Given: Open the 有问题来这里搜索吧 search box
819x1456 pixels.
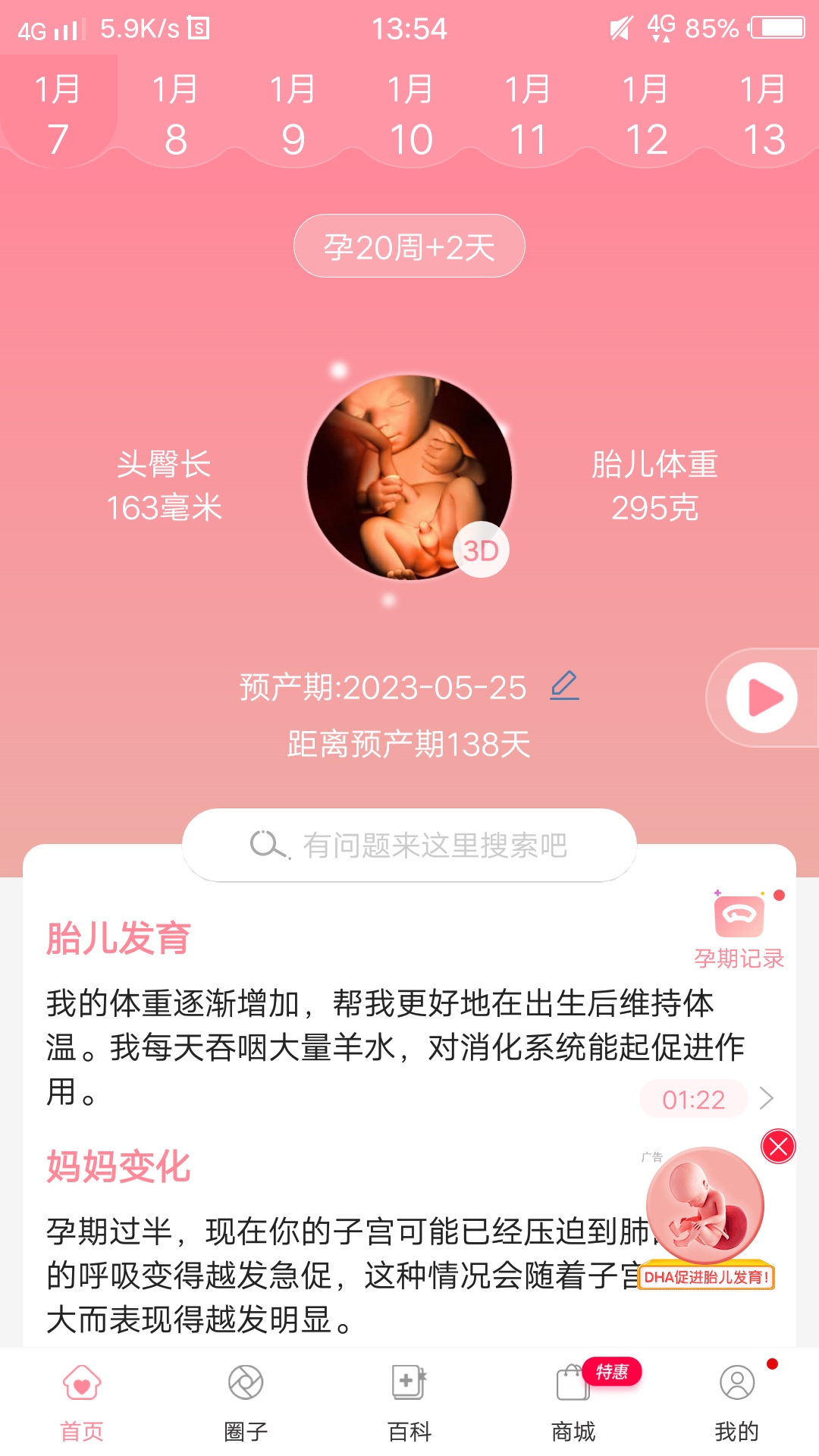Looking at the screenshot, I should tap(409, 845).
